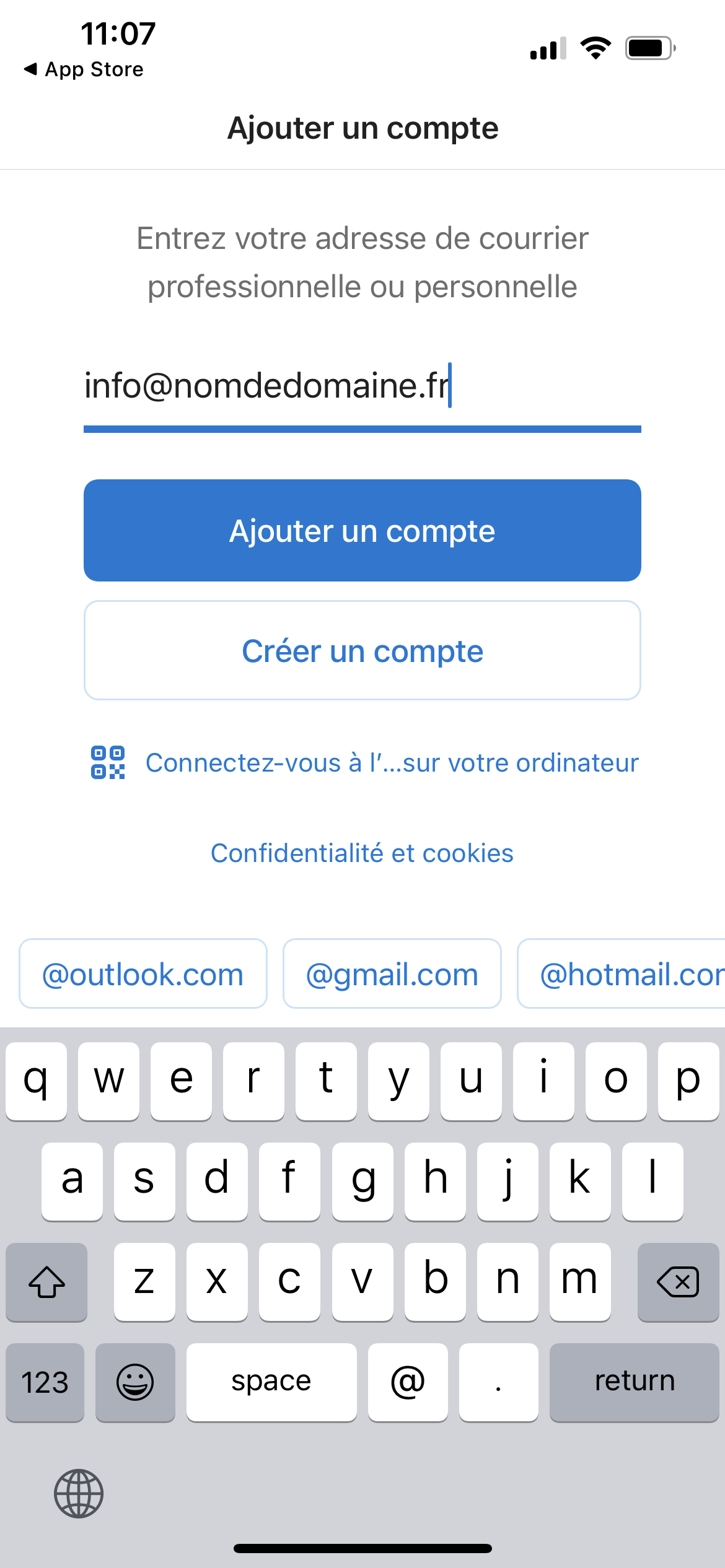This screenshot has width=725, height=1568.
Task: Tap the blue Ajouter un compte button
Action: click(x=362, y=531)
